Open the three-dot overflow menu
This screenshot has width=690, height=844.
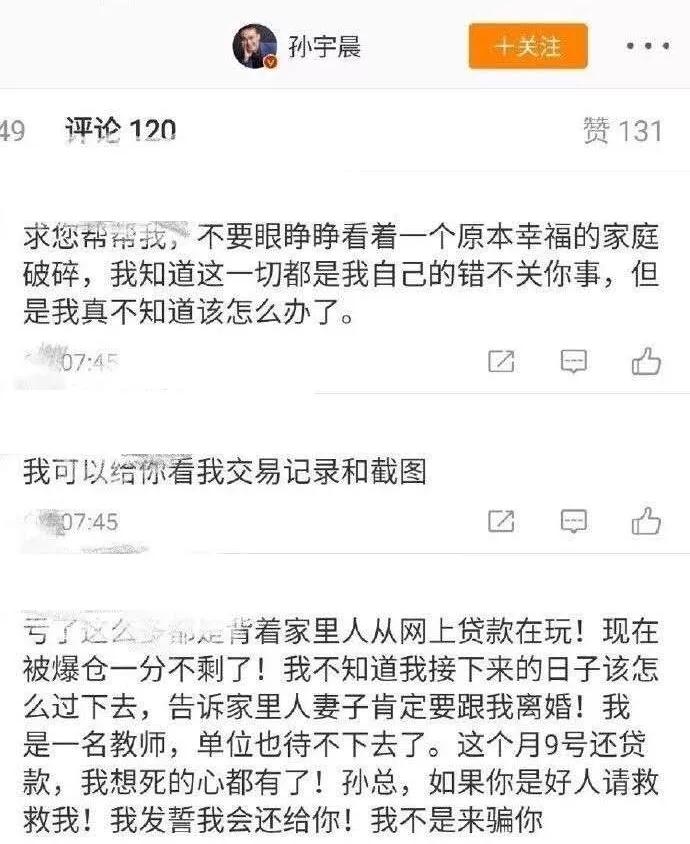coord(648,47)
